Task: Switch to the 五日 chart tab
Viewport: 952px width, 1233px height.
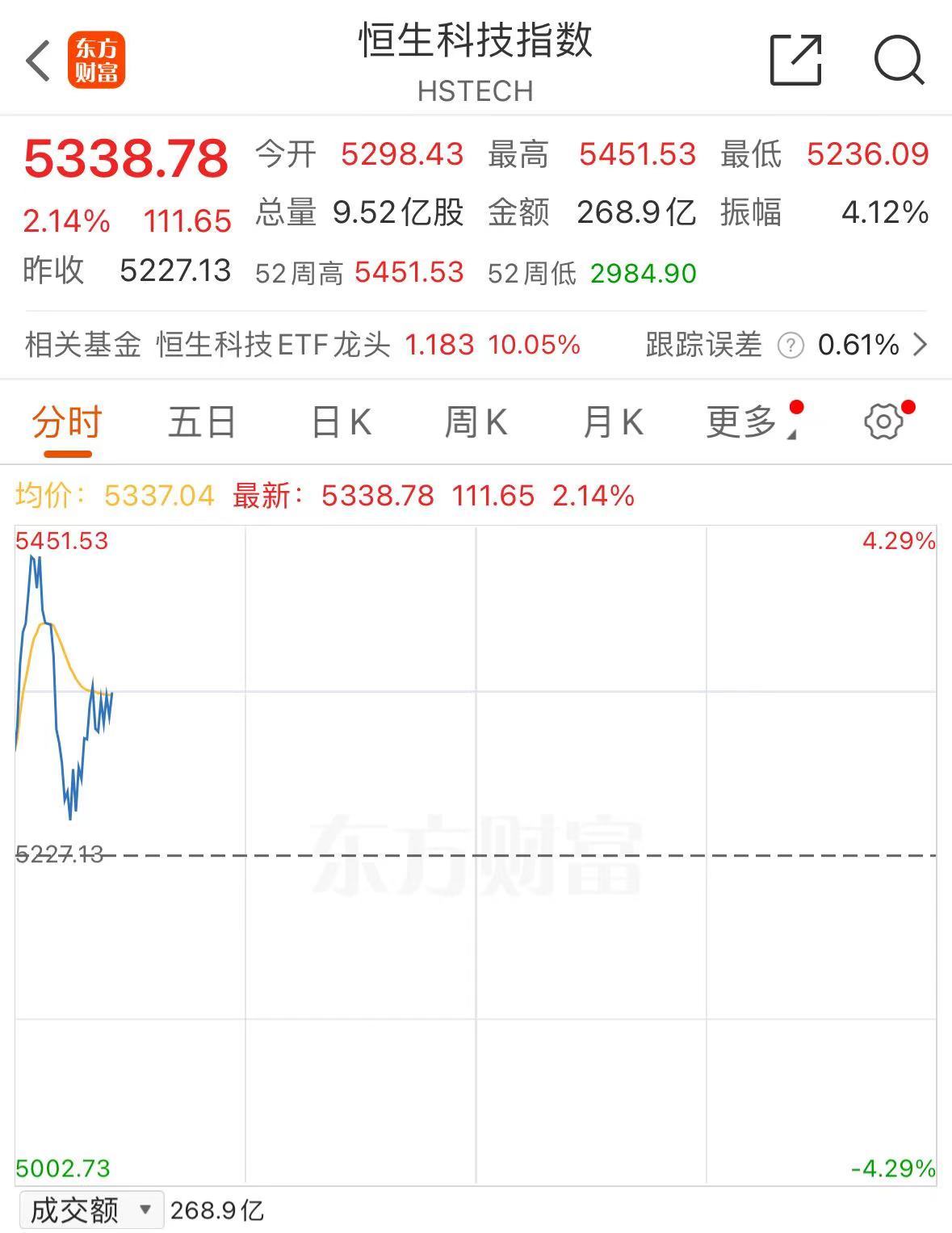Action: 203,421
